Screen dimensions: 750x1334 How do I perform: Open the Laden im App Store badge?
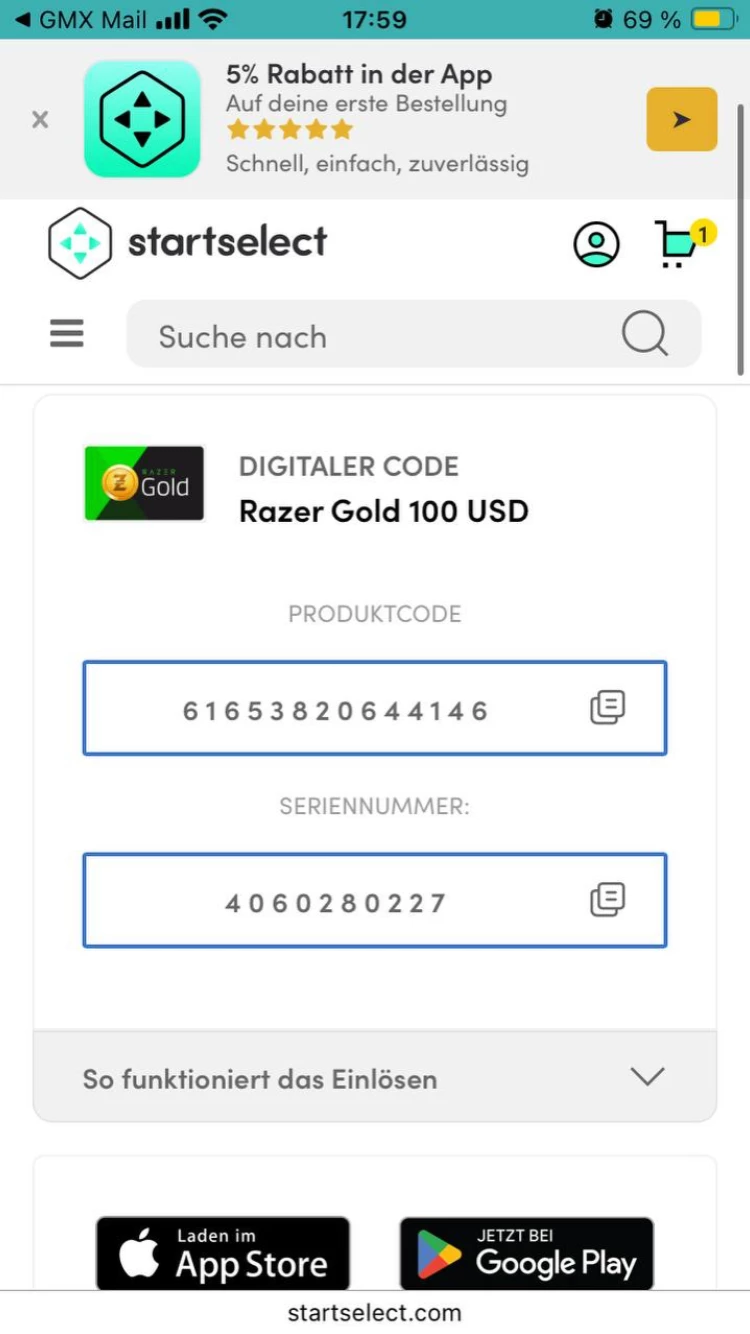click(223, 1254)
